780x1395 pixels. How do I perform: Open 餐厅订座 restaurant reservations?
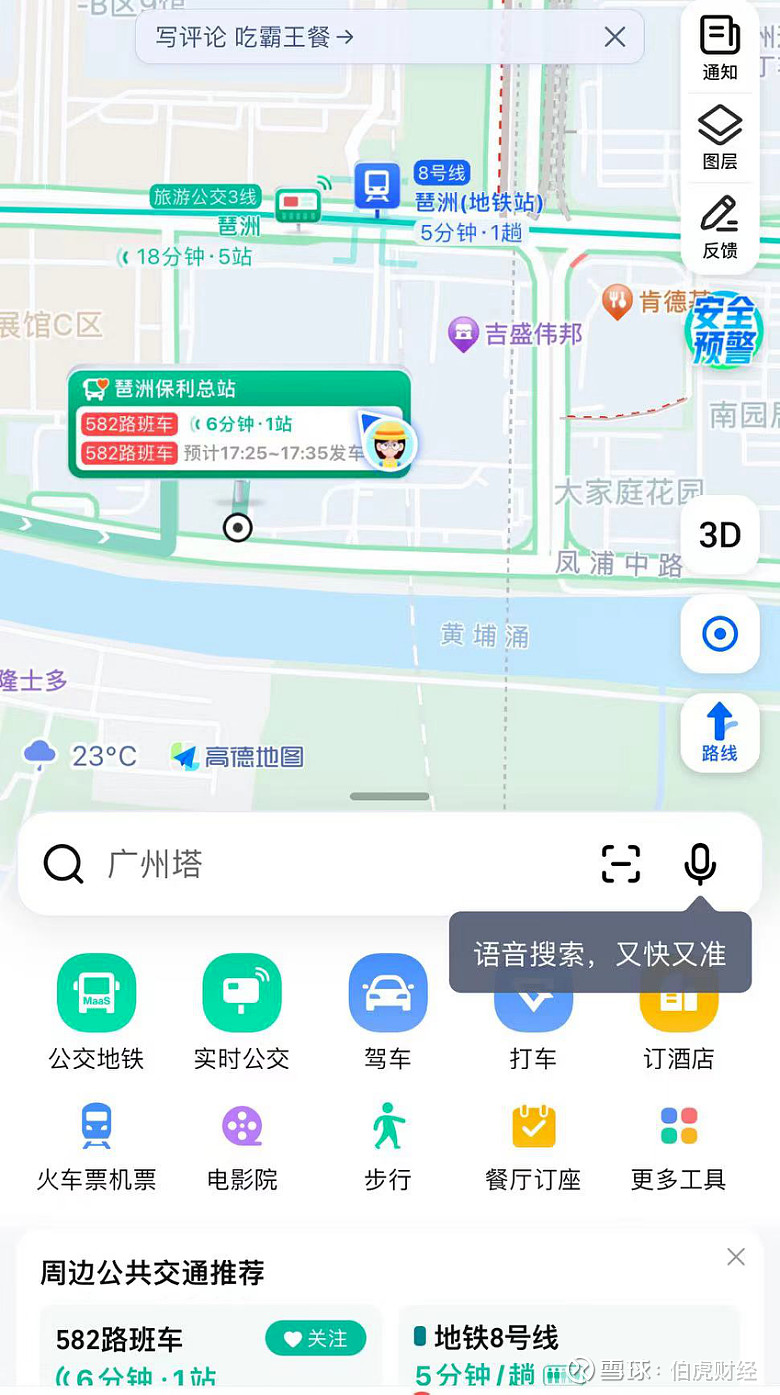(533, 1146)
